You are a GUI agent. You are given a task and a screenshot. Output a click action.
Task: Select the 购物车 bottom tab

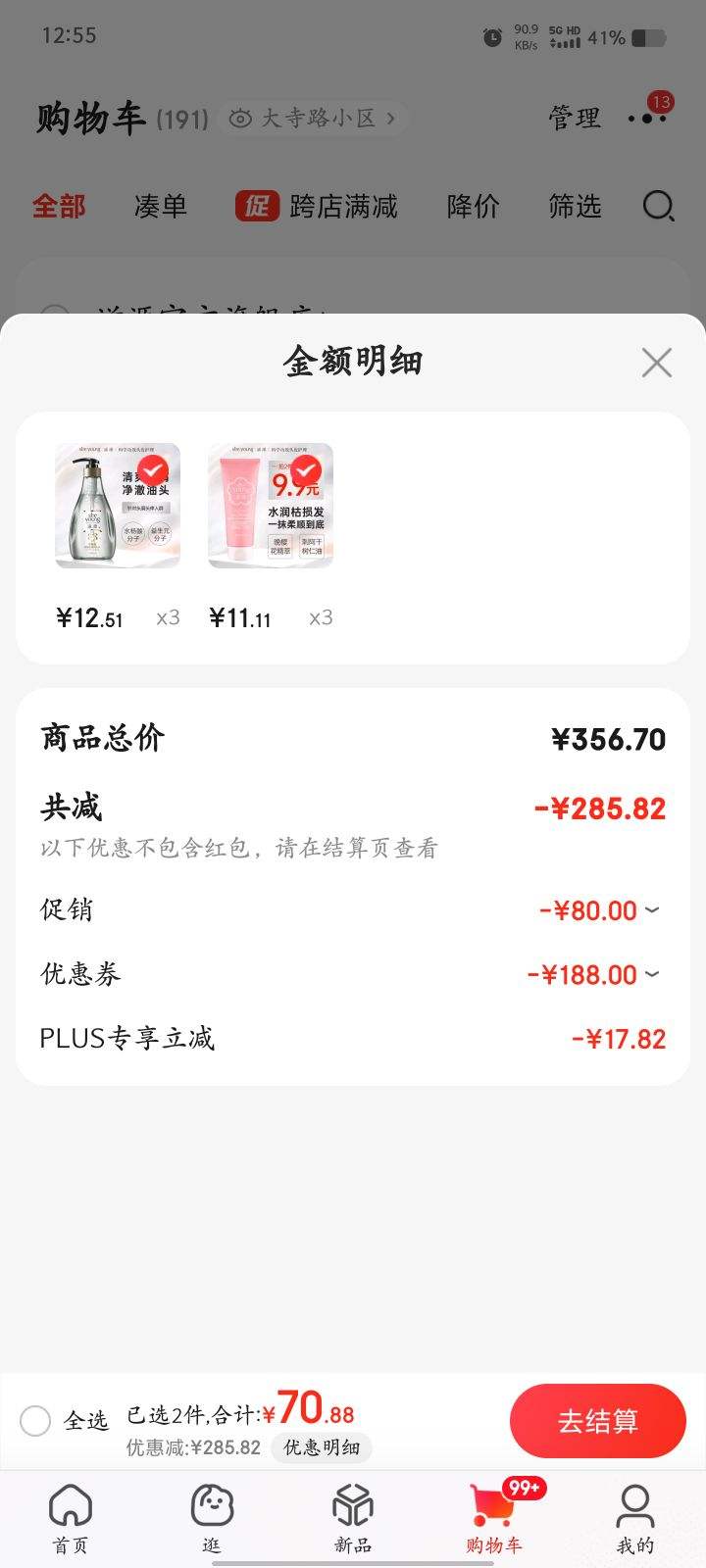(494, 1518)
